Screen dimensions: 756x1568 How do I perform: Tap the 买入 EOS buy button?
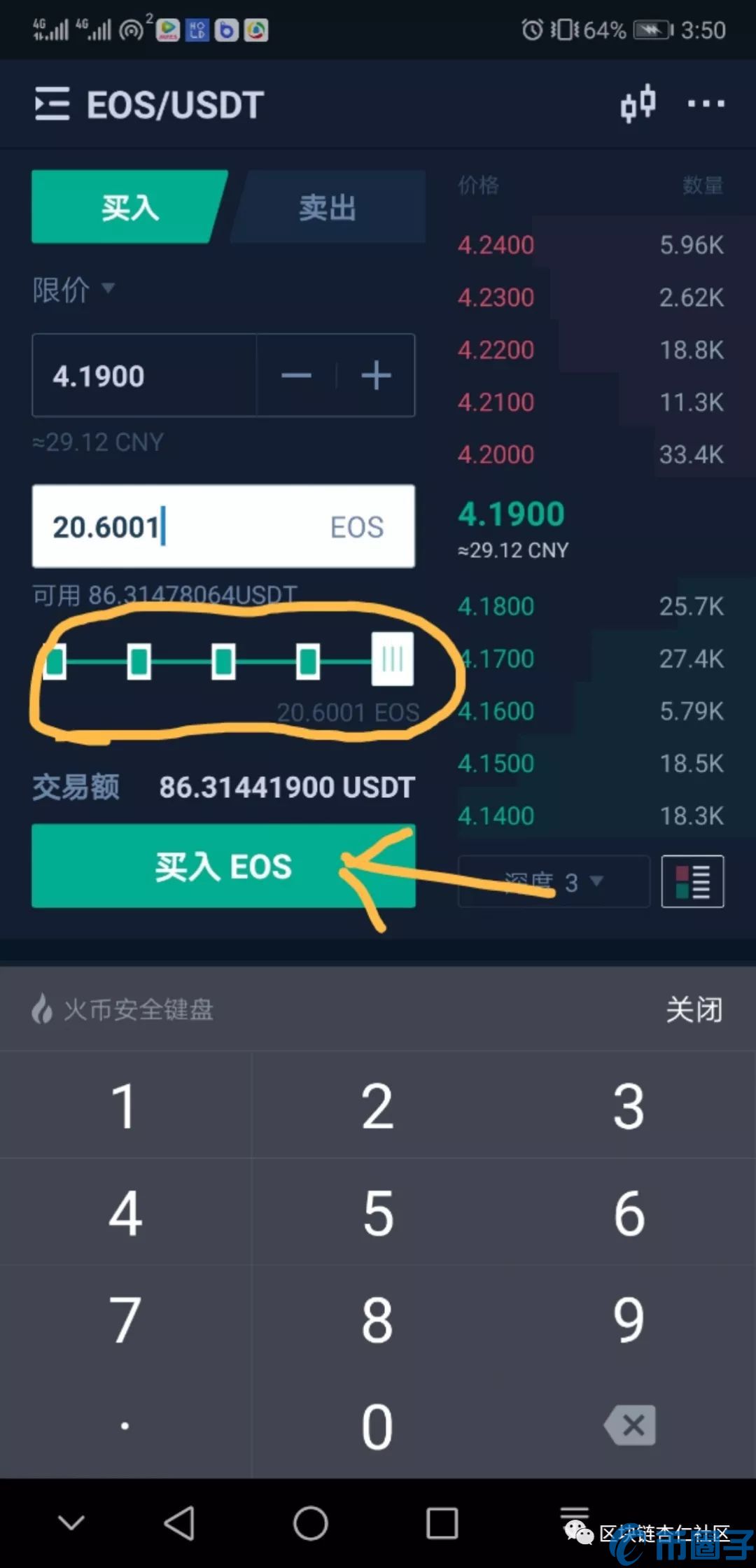(223, 867)
